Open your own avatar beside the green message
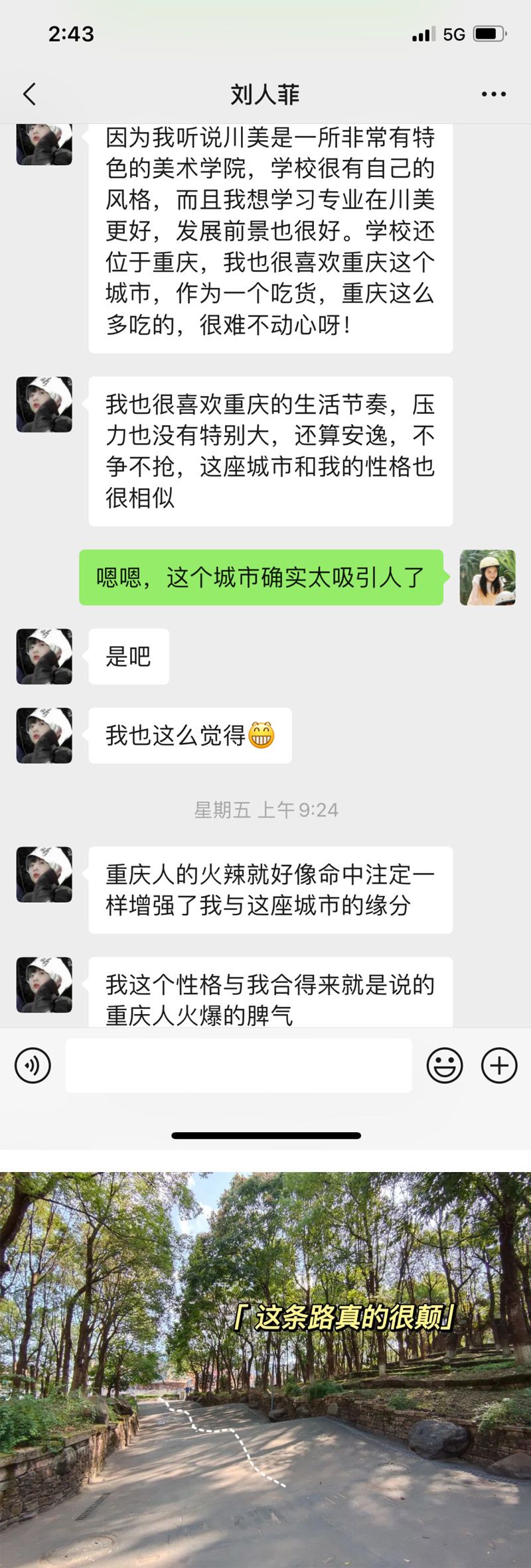Viewport: 531px width, 1568px height. pyautogui.click(x=487, y=577)
